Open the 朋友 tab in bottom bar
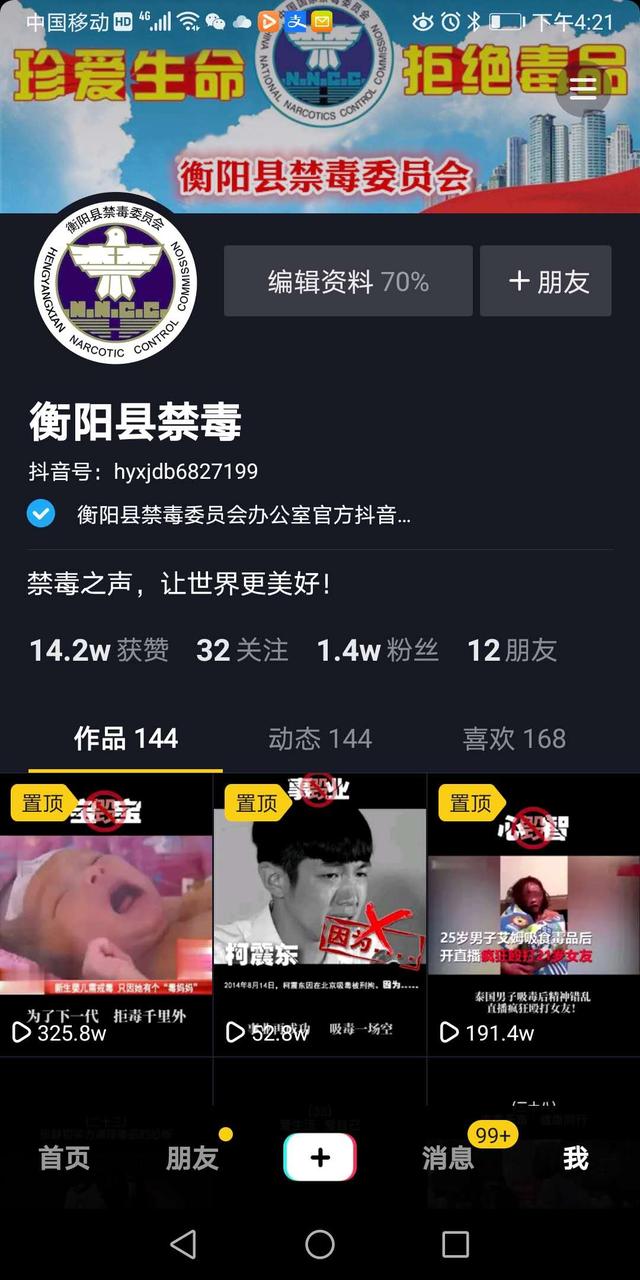Viewport: 640px width, 1280px height. [x=192, y=1158]
